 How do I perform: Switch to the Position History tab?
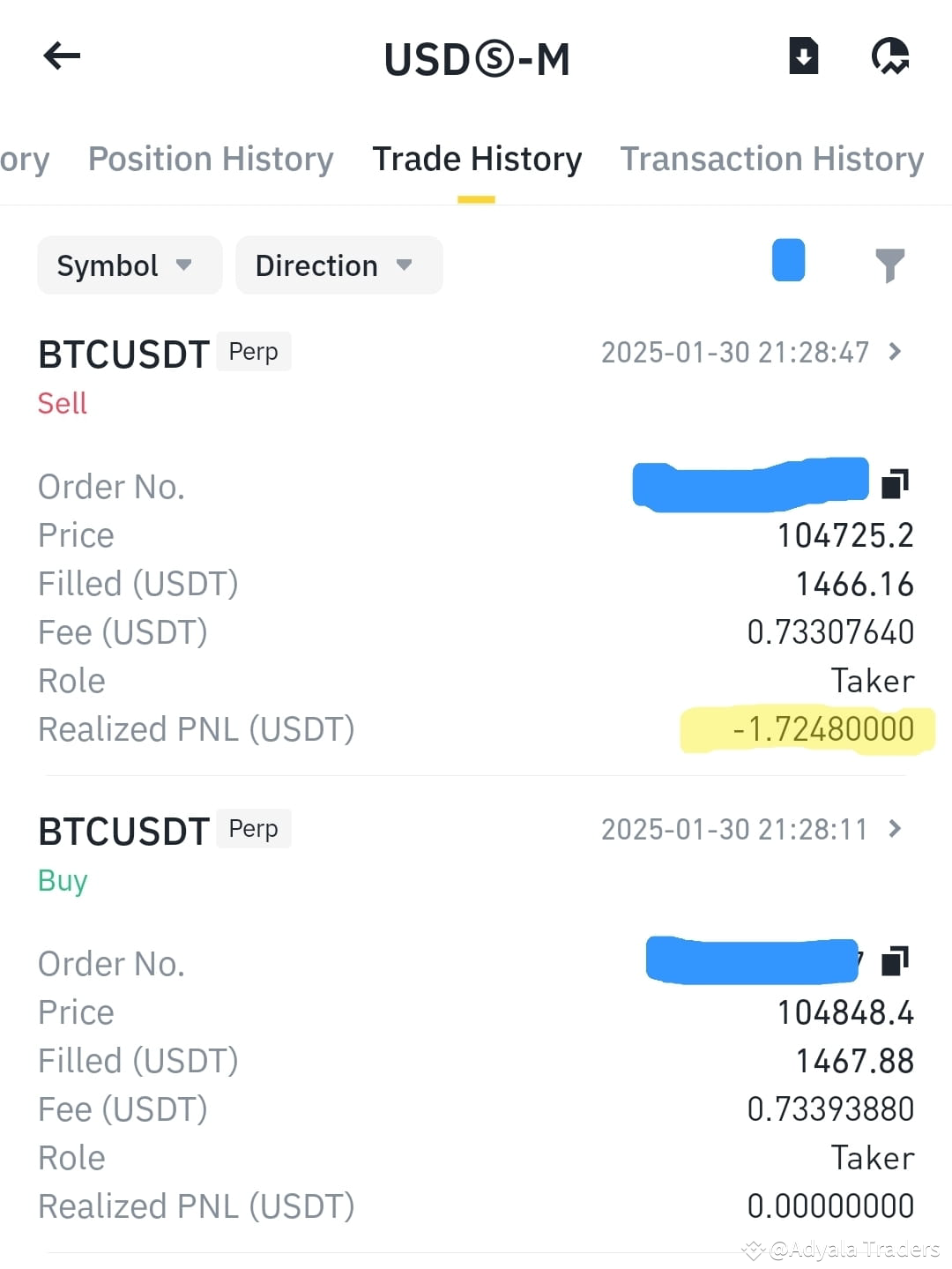point(211,159)
